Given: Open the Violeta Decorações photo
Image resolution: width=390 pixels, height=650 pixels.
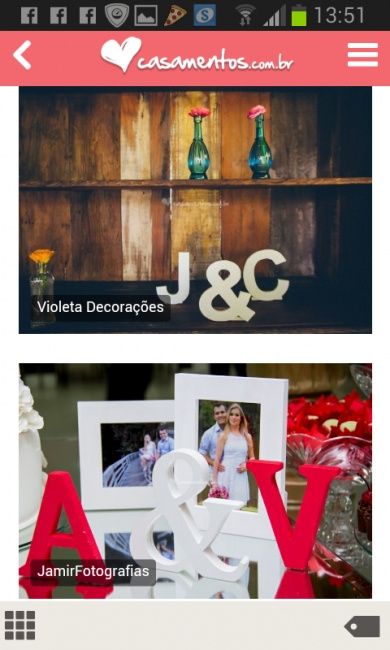Looking at the screenshot, I should 195,210.
